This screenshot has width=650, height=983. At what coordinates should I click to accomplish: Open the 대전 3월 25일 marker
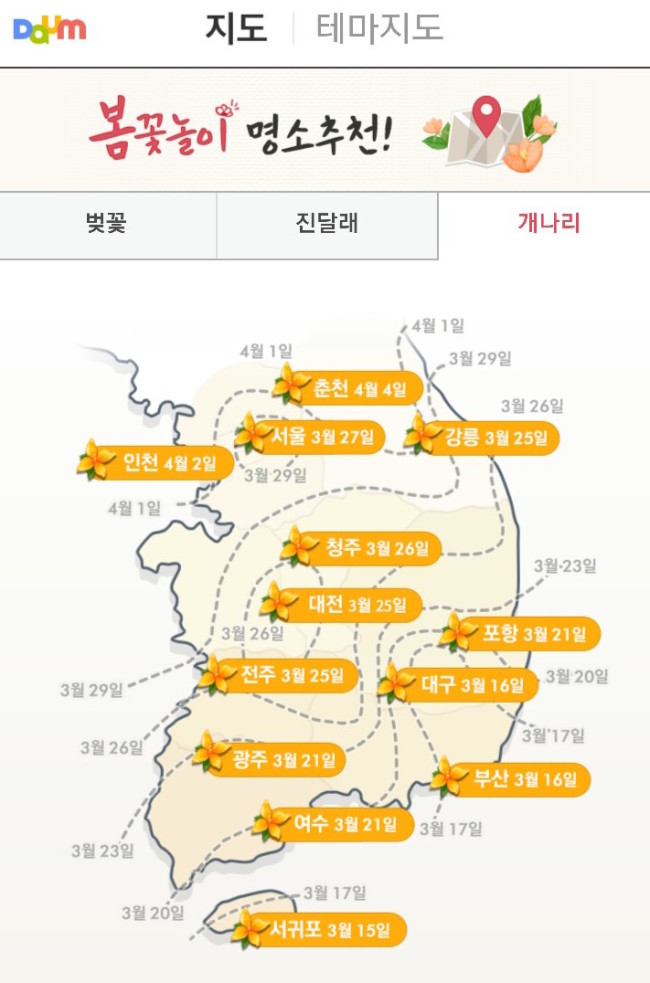coord(341,604)
